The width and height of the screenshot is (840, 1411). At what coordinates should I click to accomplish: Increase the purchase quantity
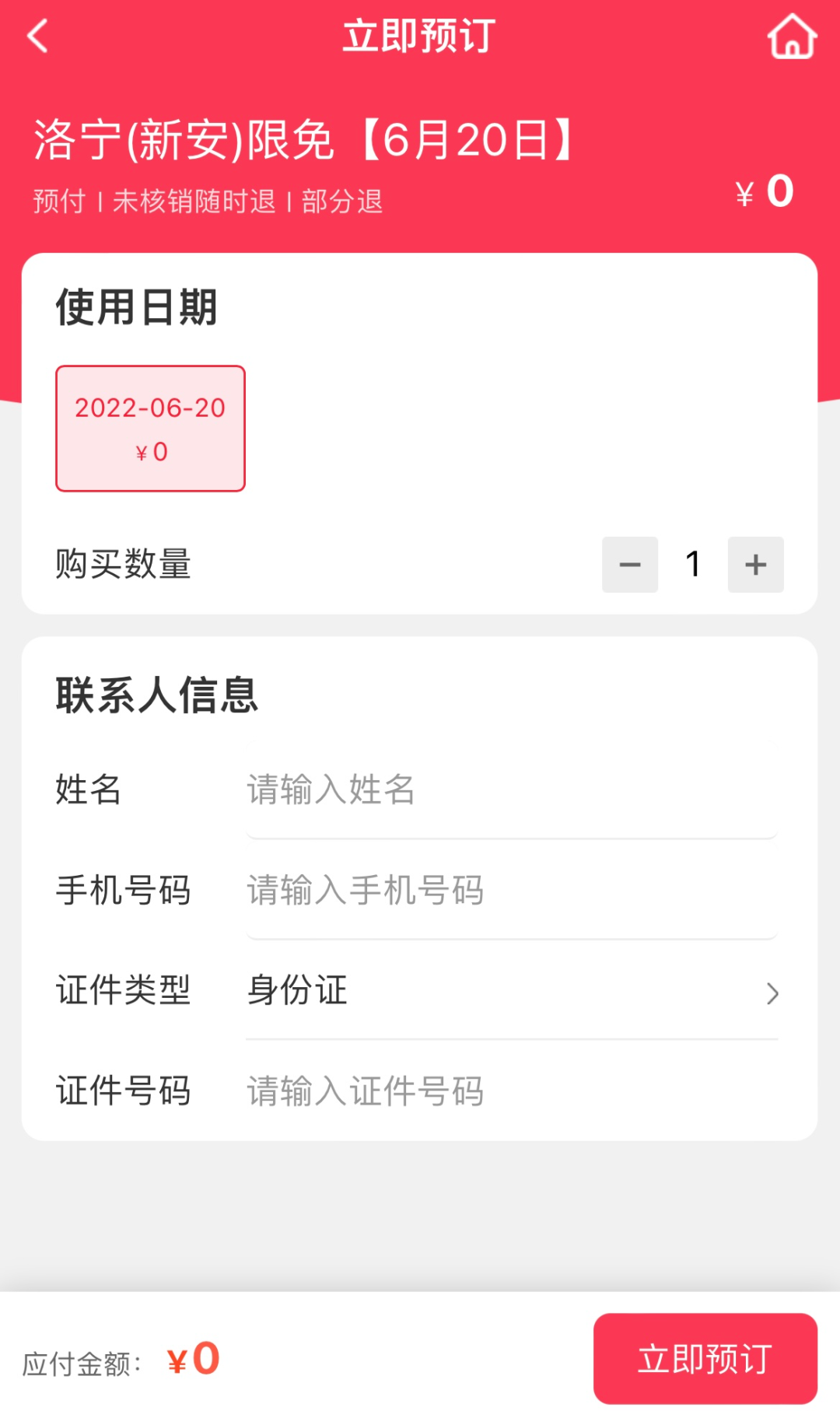755,565
